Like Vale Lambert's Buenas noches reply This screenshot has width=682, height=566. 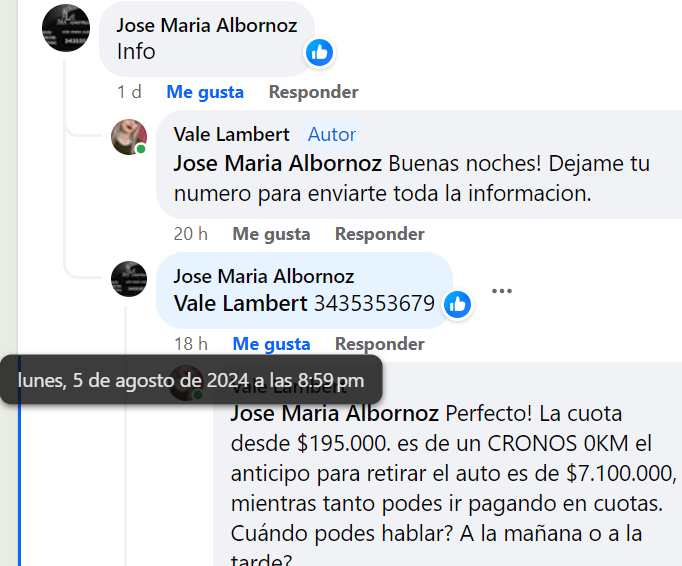(x=271, y=234)
